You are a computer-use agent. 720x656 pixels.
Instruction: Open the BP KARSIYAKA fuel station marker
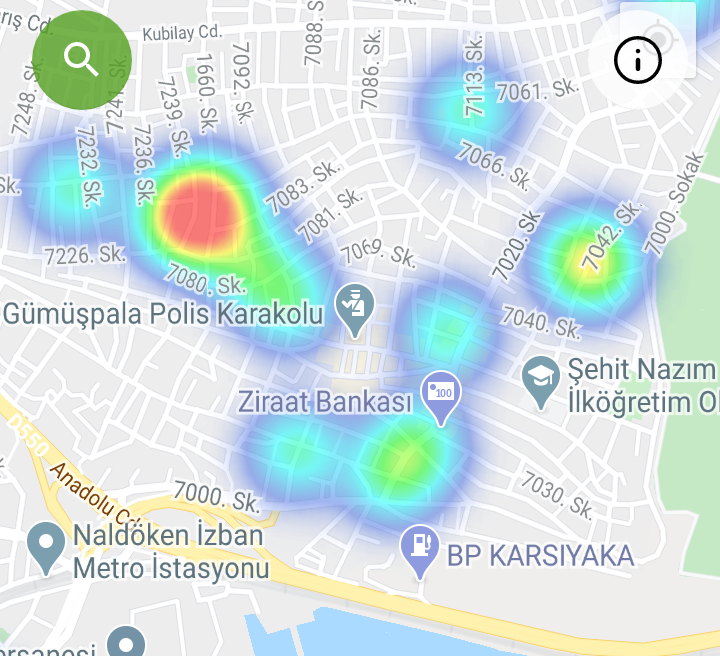(x=420, y=548)
